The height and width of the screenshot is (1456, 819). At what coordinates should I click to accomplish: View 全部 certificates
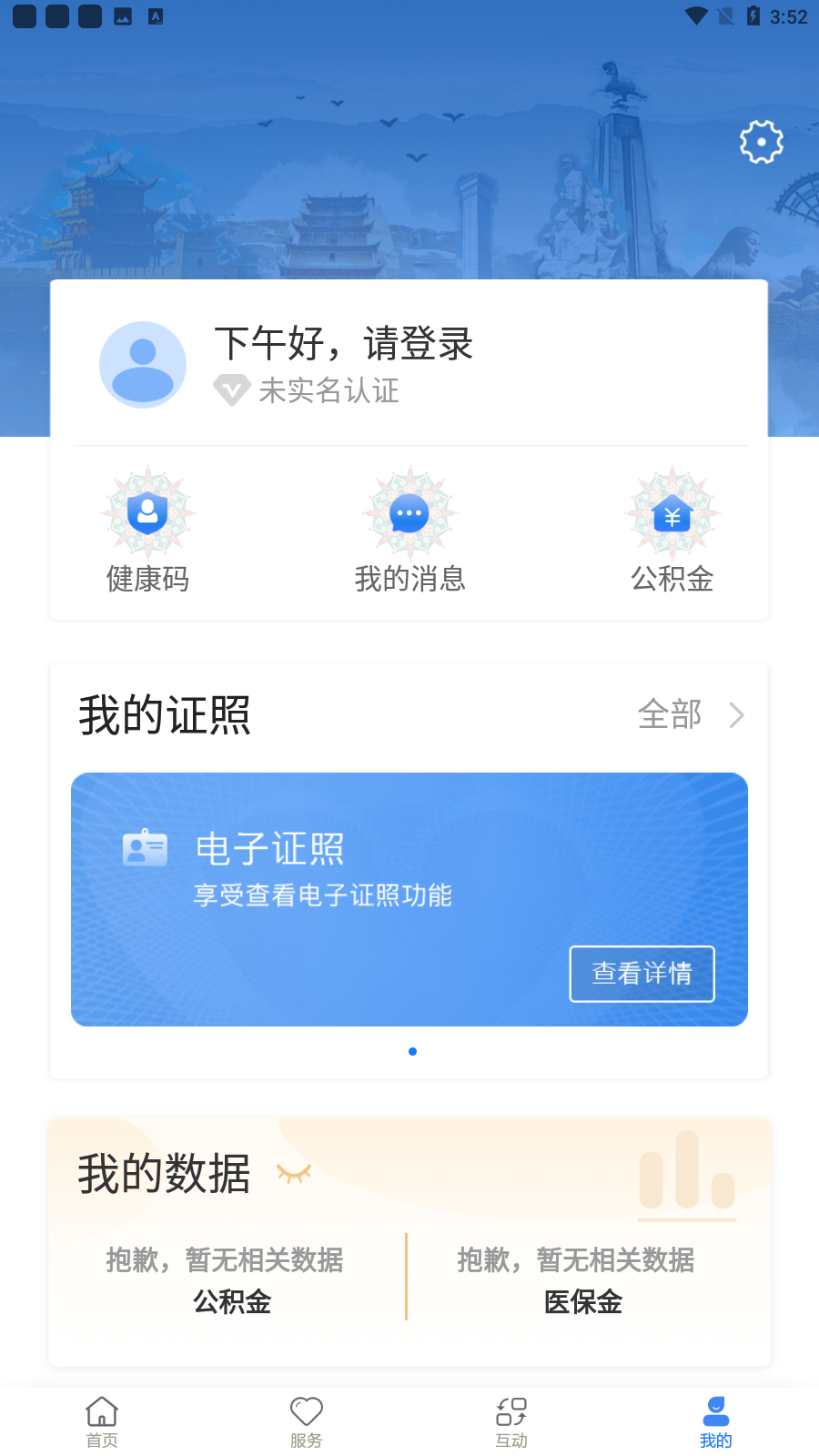coord(692,715)
